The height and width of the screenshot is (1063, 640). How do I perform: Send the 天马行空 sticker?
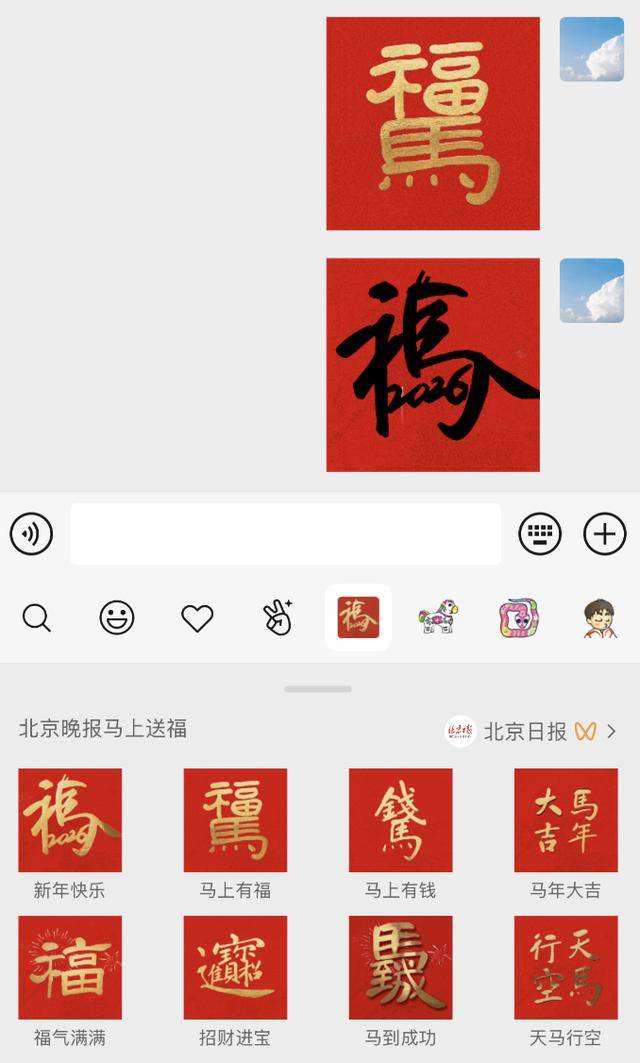566,967
